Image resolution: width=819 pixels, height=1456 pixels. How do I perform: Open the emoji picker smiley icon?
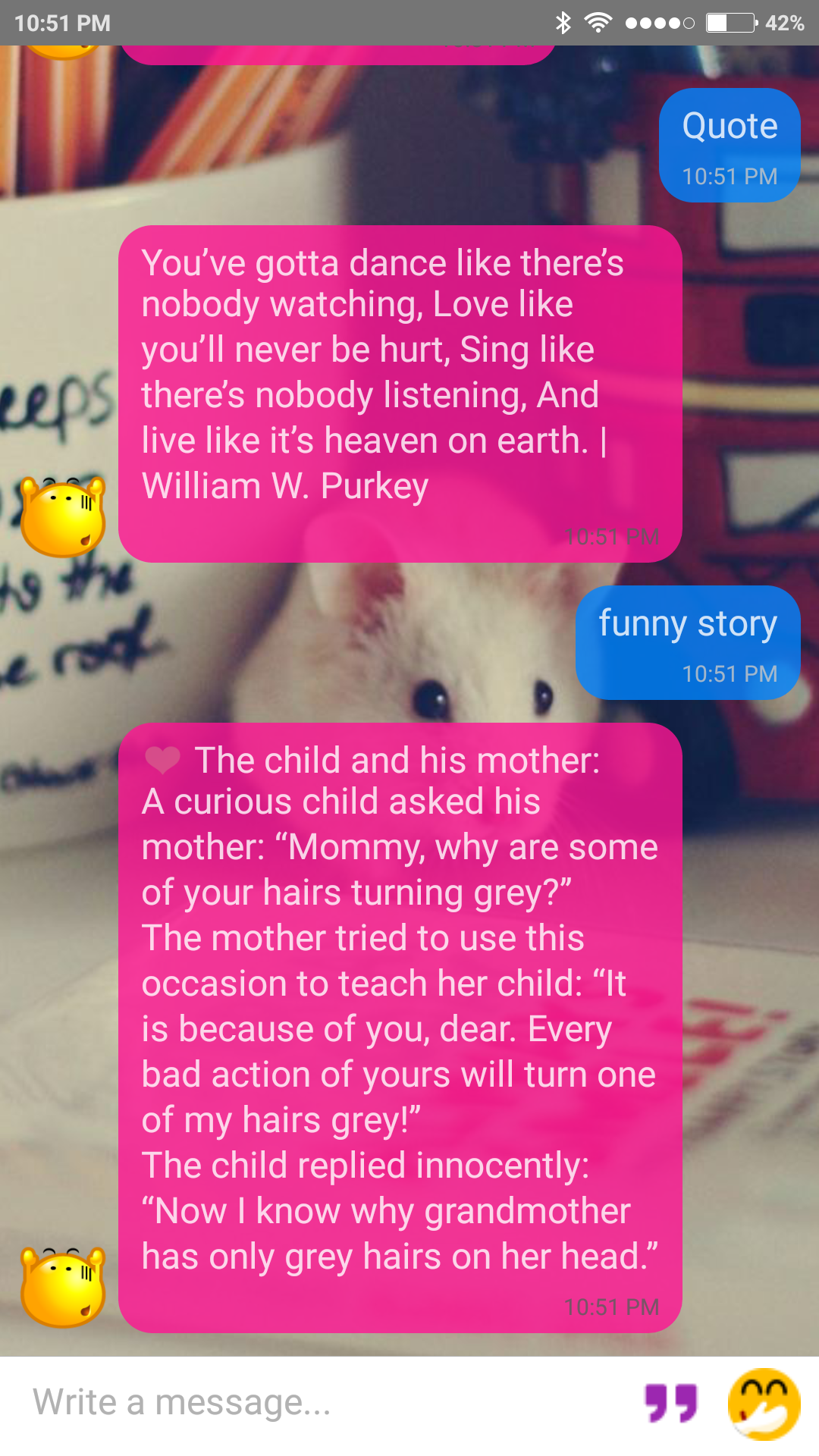tap(764, 1403)
